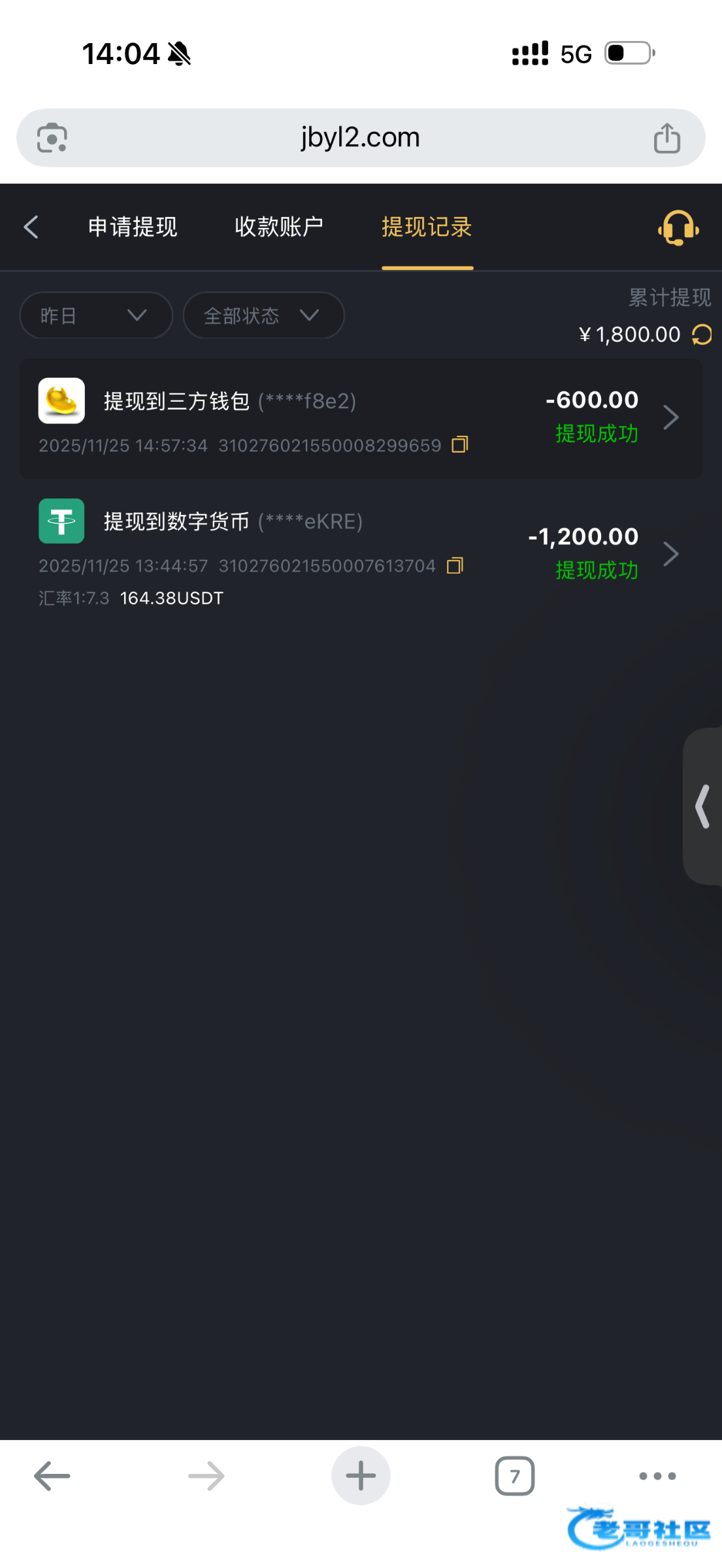Go back using the header arrow
The width and height of the screenshot is (722, 1568).
(31, 227)
